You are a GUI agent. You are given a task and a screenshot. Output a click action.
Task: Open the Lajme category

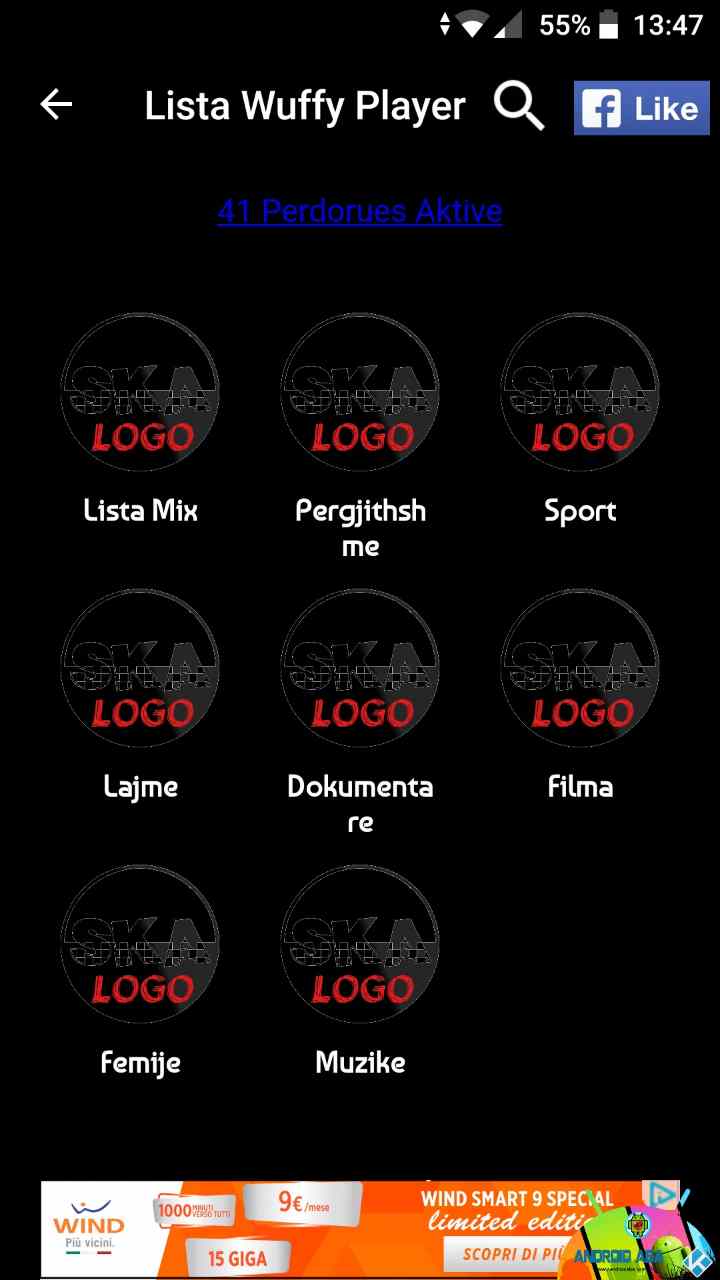[x=140, y=697]
